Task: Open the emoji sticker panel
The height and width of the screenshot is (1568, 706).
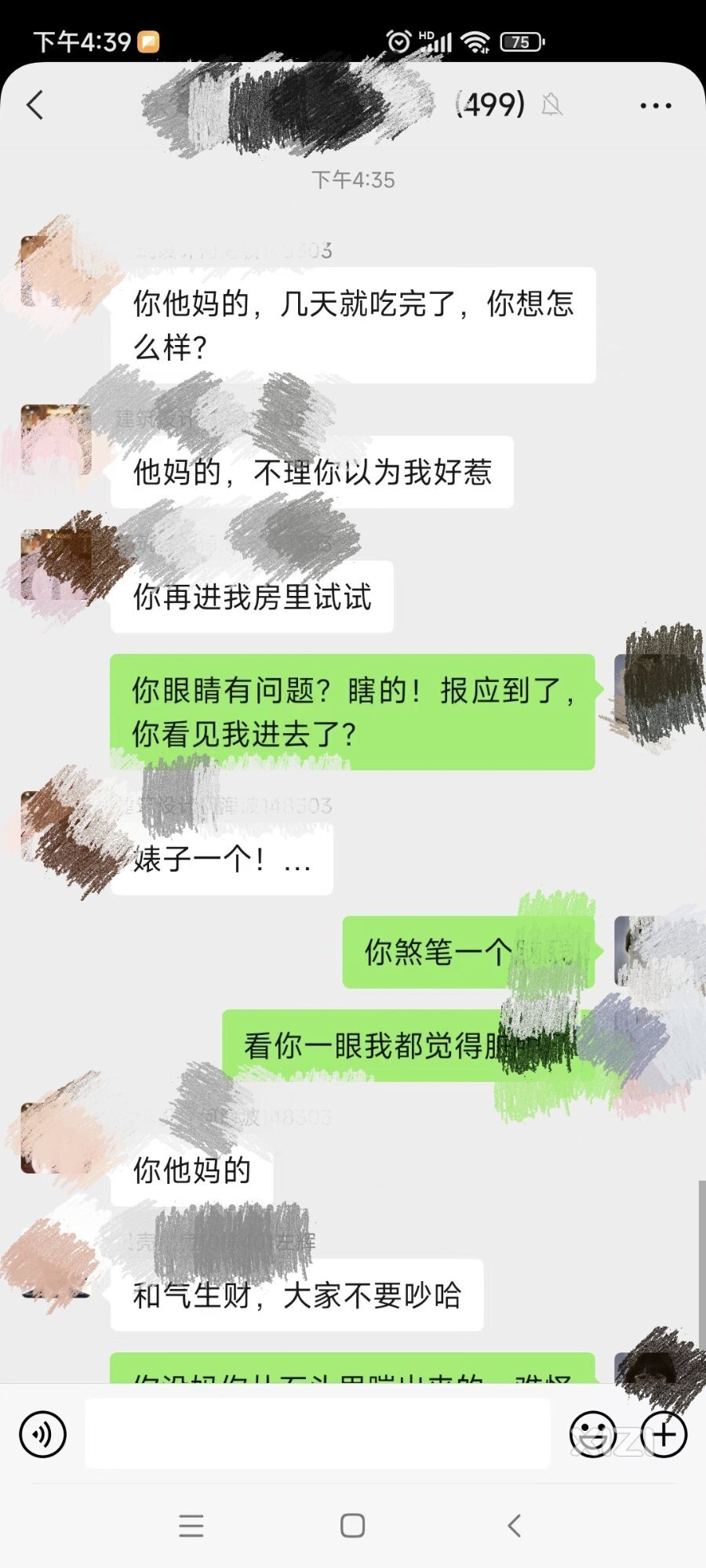Action: (592, 1434)
